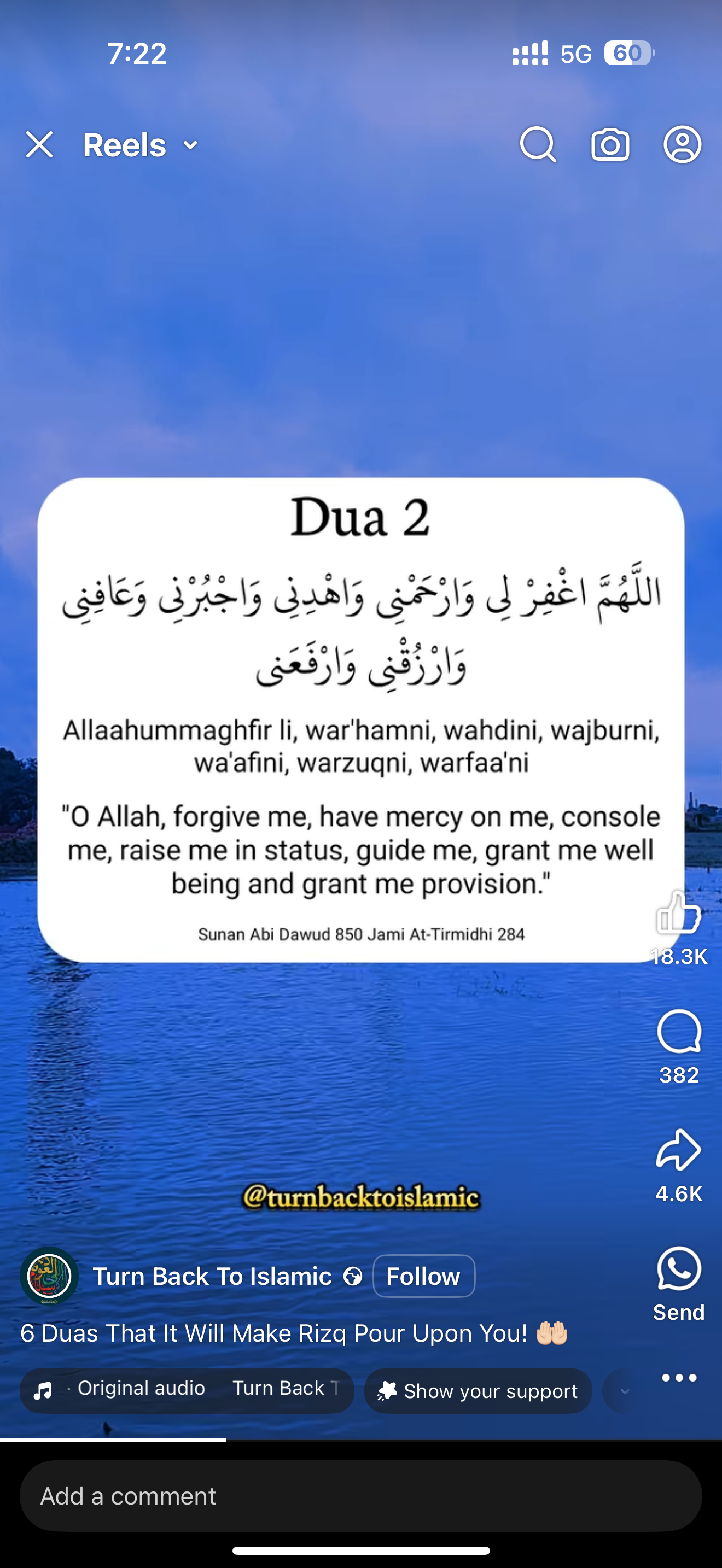Open the comments on this reel

[678, 1032]
